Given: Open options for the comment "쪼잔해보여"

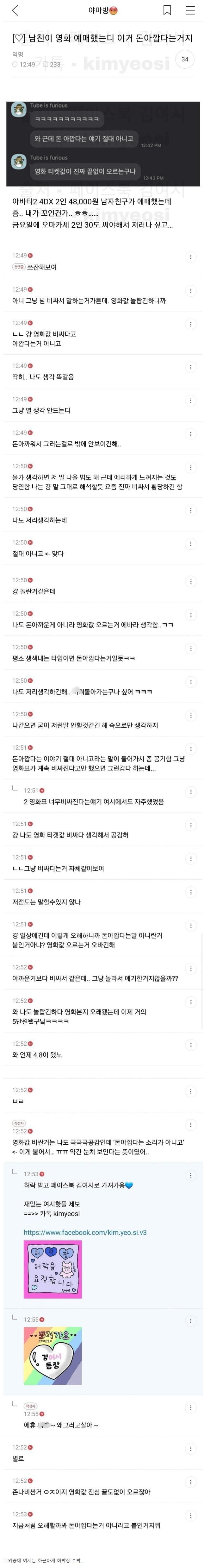Looking at the screenshot, I should [191, 257].
